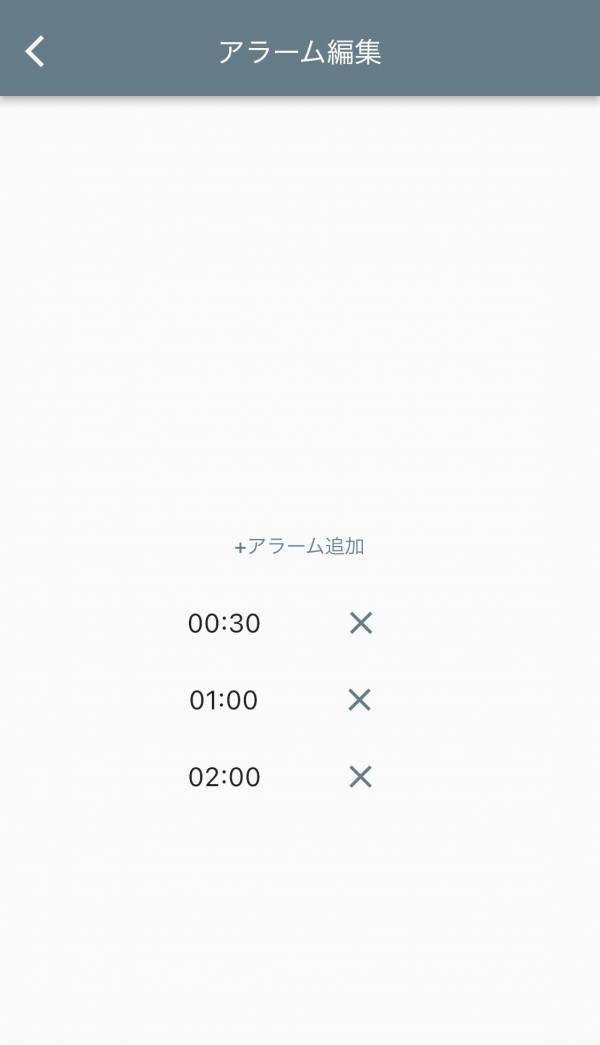Select the 01:00 alarm time
This screenshot has width=600, height=1045.
224,700
